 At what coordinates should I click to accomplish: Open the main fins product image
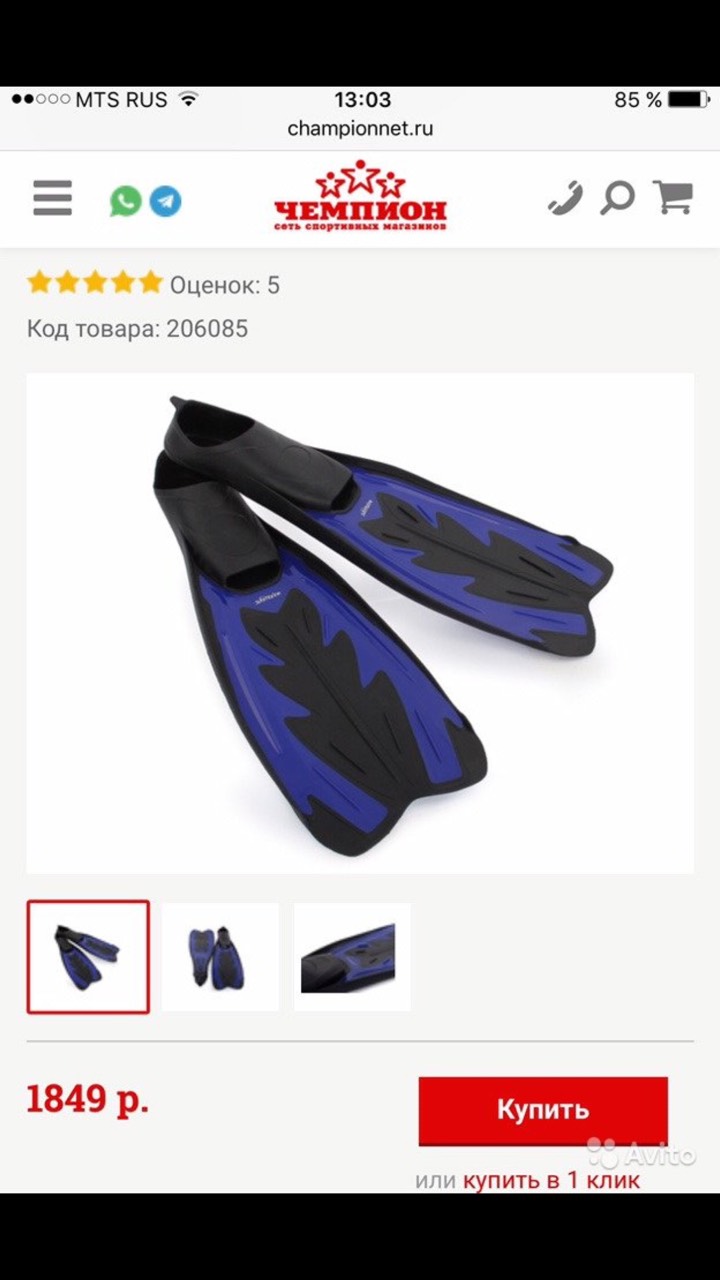(360, 622)
